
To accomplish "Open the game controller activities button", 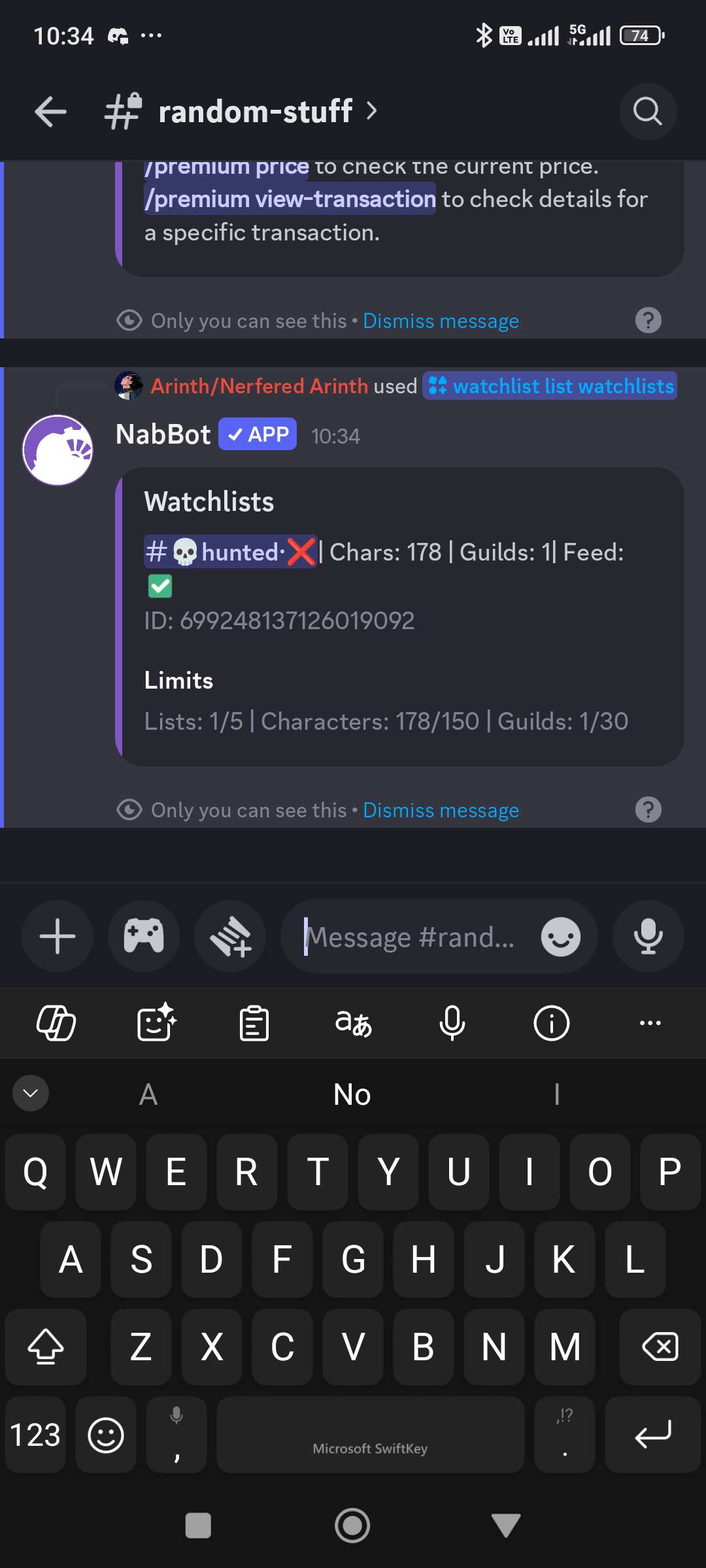I will click(144, 936).
